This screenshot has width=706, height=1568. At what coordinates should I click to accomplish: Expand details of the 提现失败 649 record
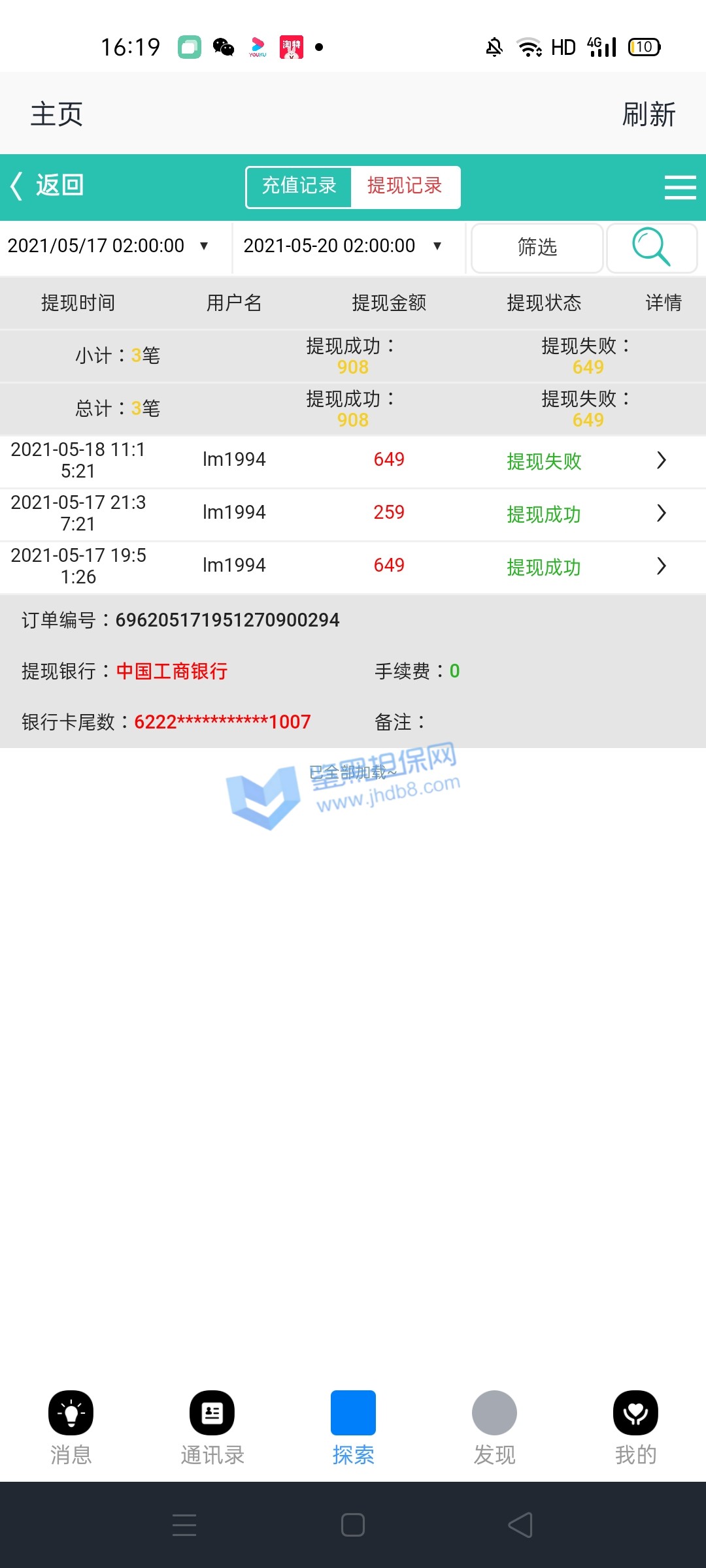coord(661,461)
